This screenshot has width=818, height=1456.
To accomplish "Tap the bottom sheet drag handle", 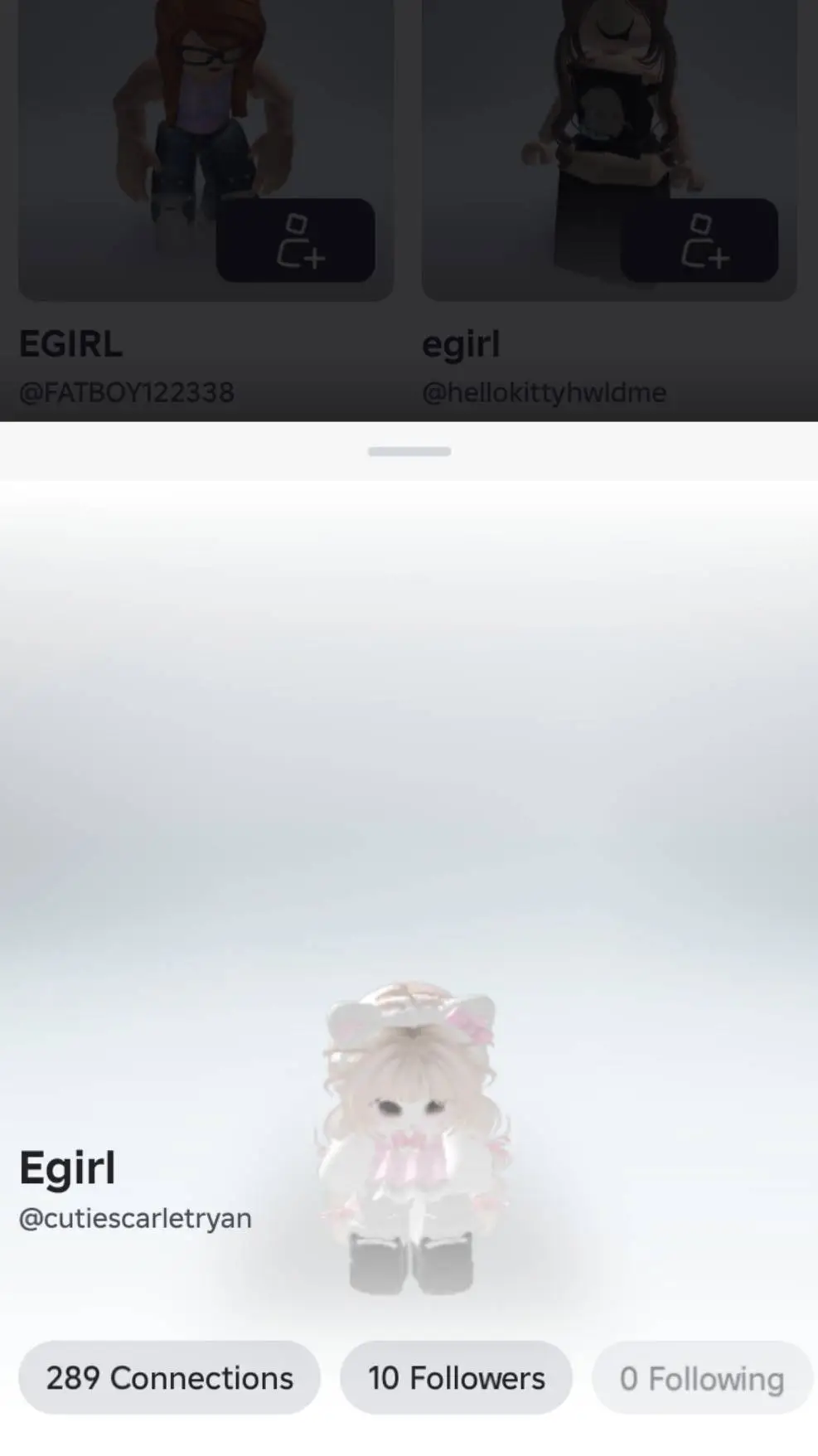I will pyautogui.click(x=409, y=452).
